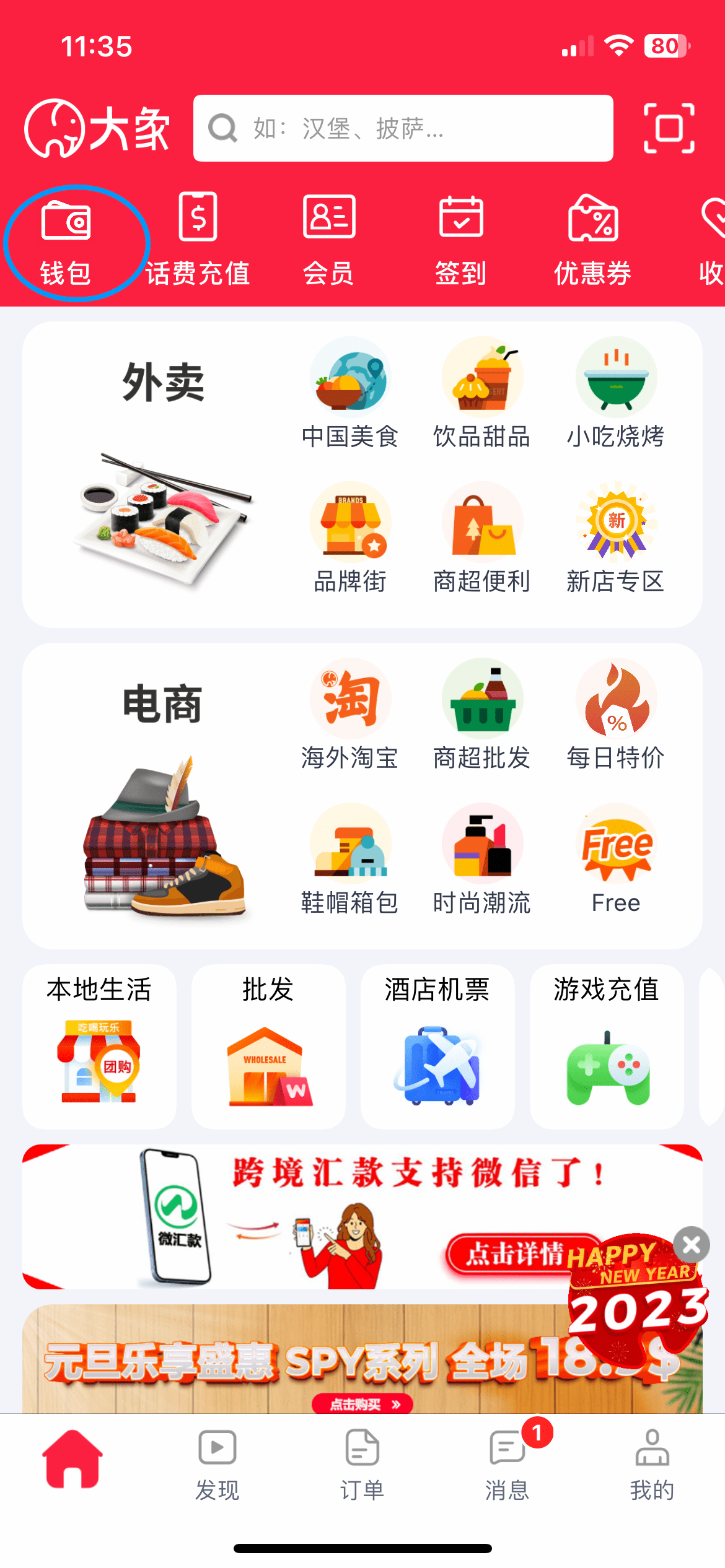Switch to the 订单 orders tab

pyautogui.click(x=362, y=1465)
